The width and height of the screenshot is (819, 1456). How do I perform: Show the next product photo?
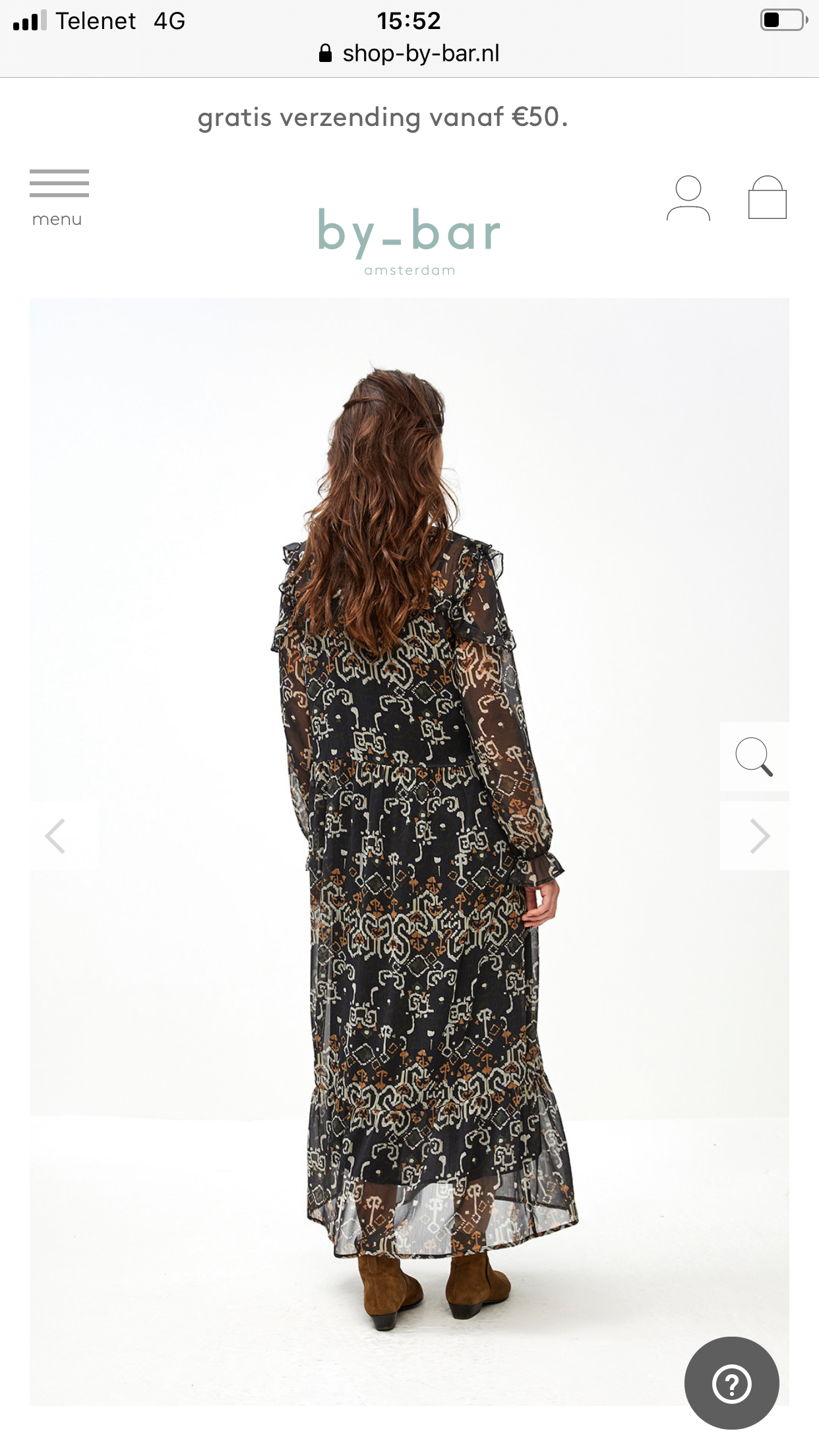point(759,836)
